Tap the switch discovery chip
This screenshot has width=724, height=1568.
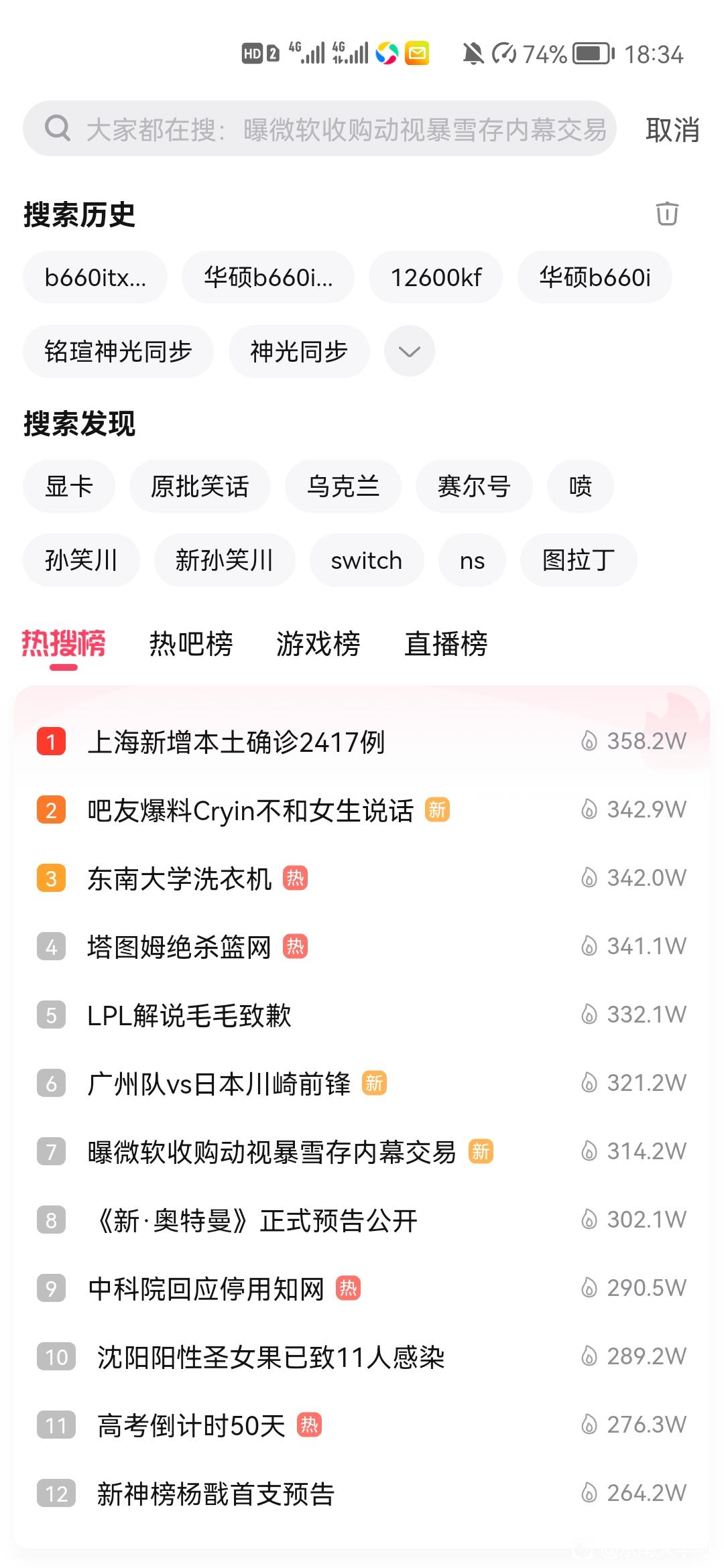(367, 560)
